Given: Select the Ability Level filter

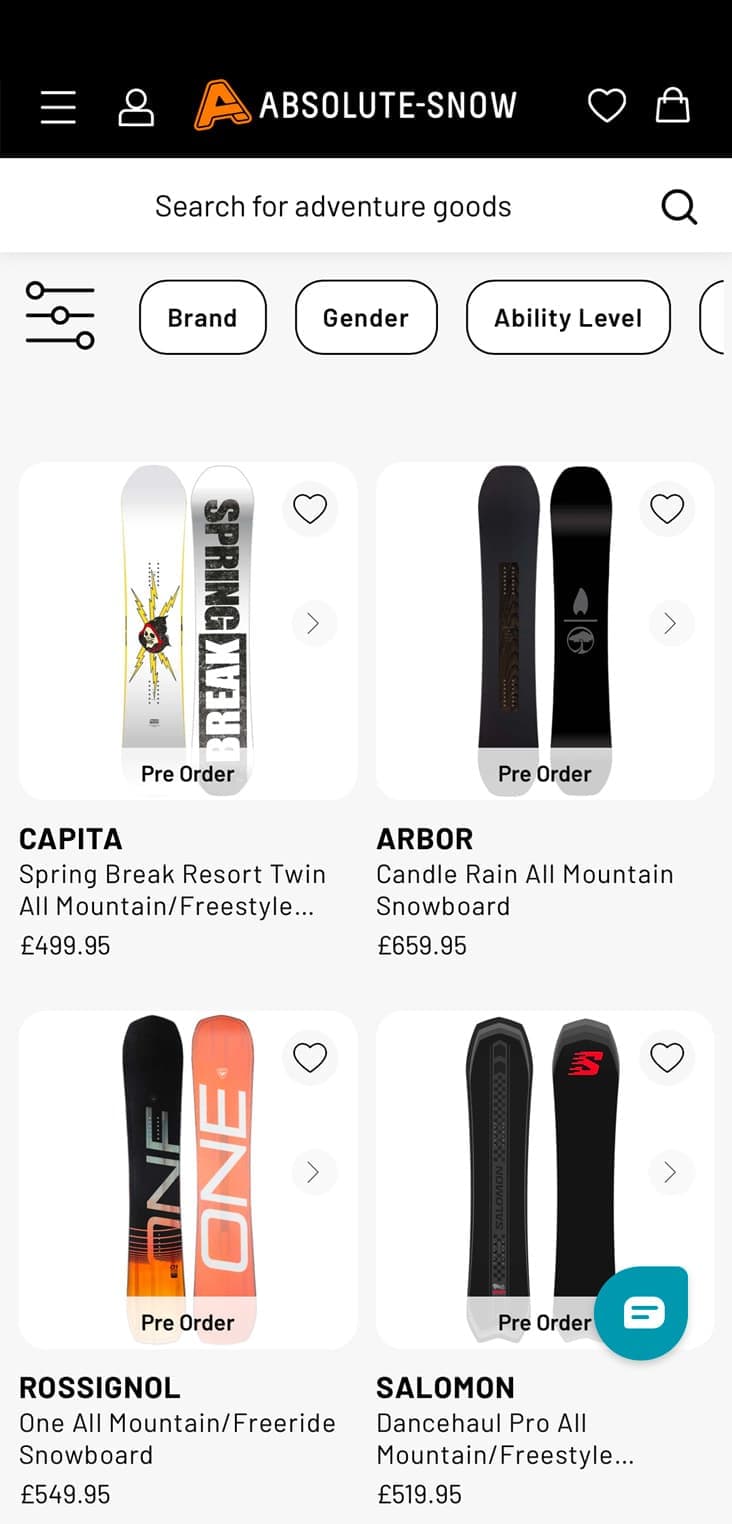Looking at the screenshot, I should 568,318.
